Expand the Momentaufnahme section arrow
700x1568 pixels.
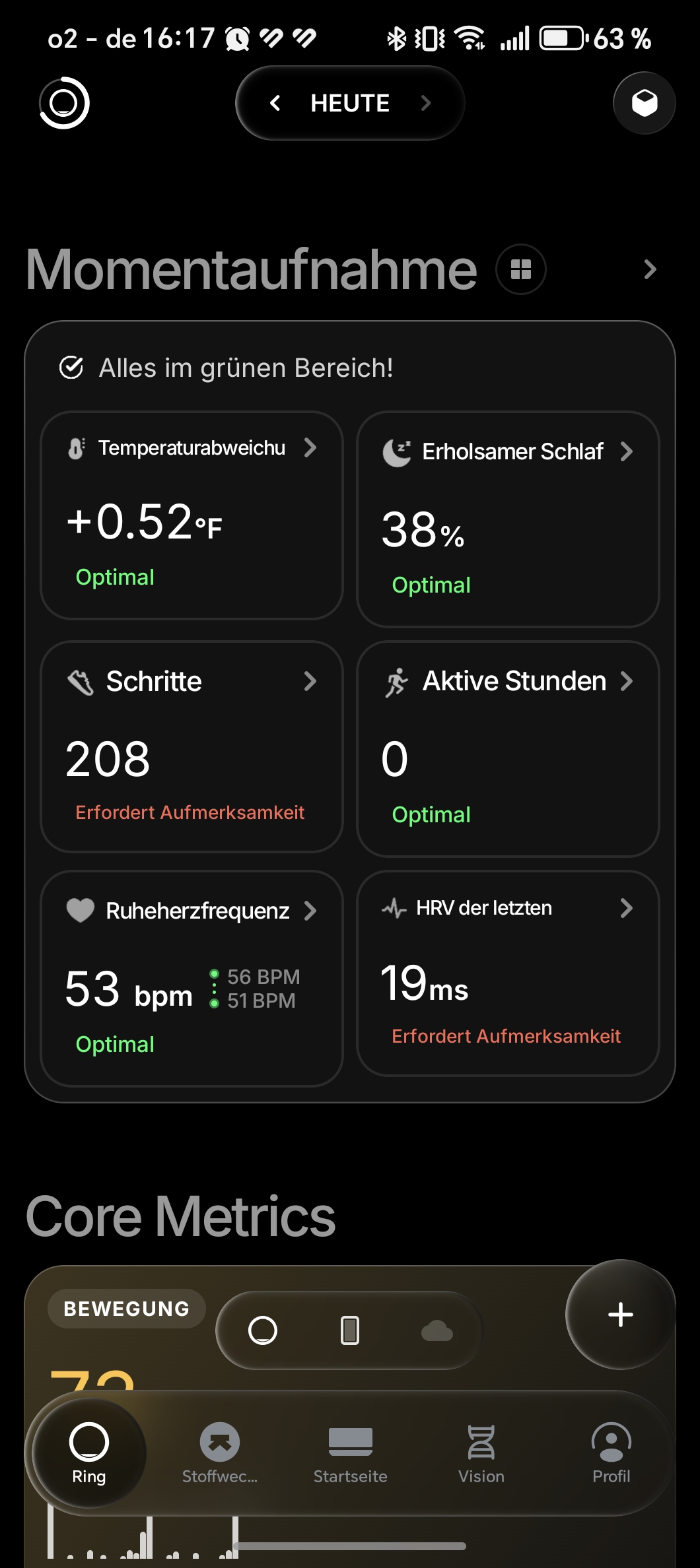tap(650, 269)
